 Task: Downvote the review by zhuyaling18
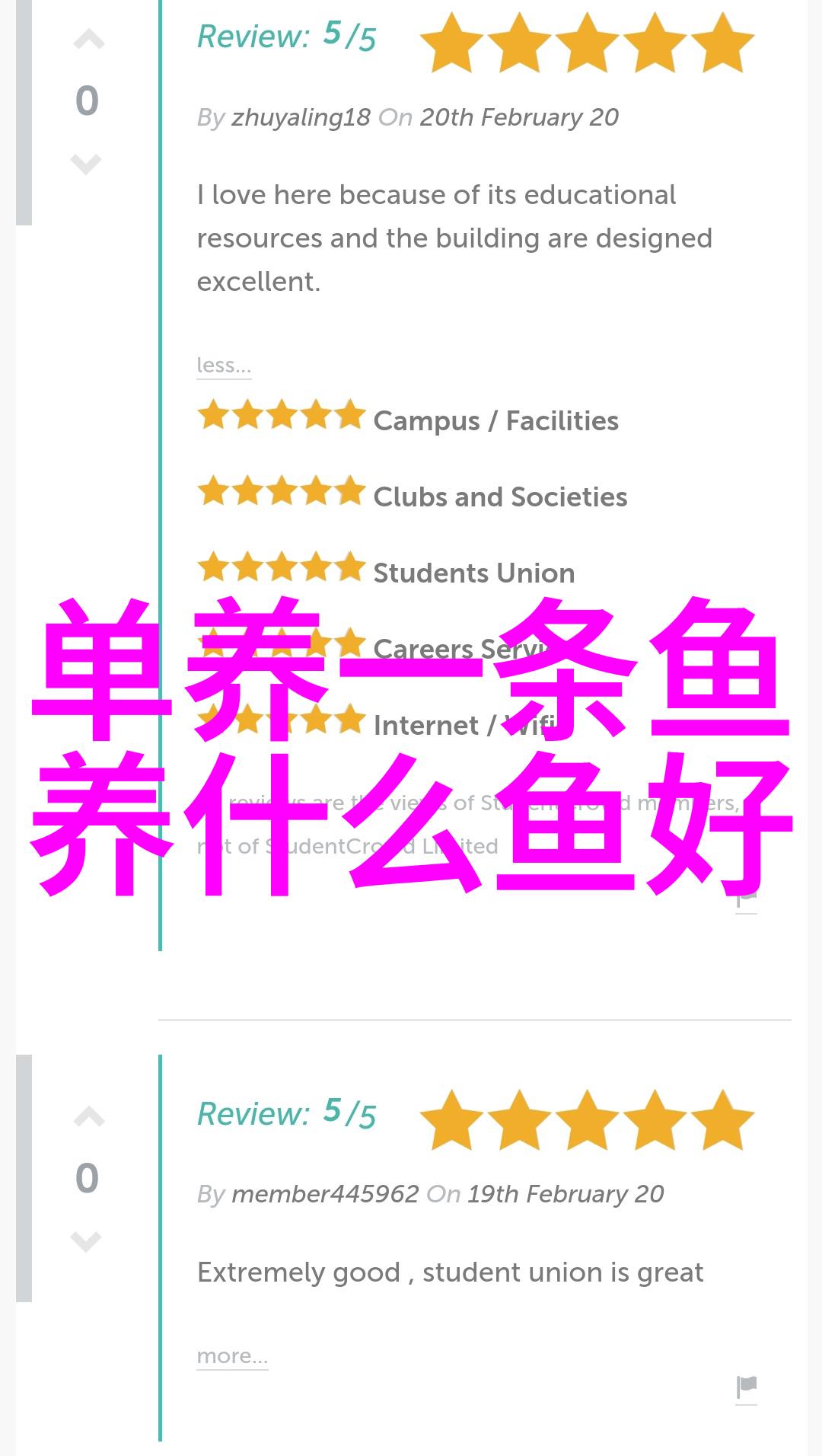click(86, 163)
